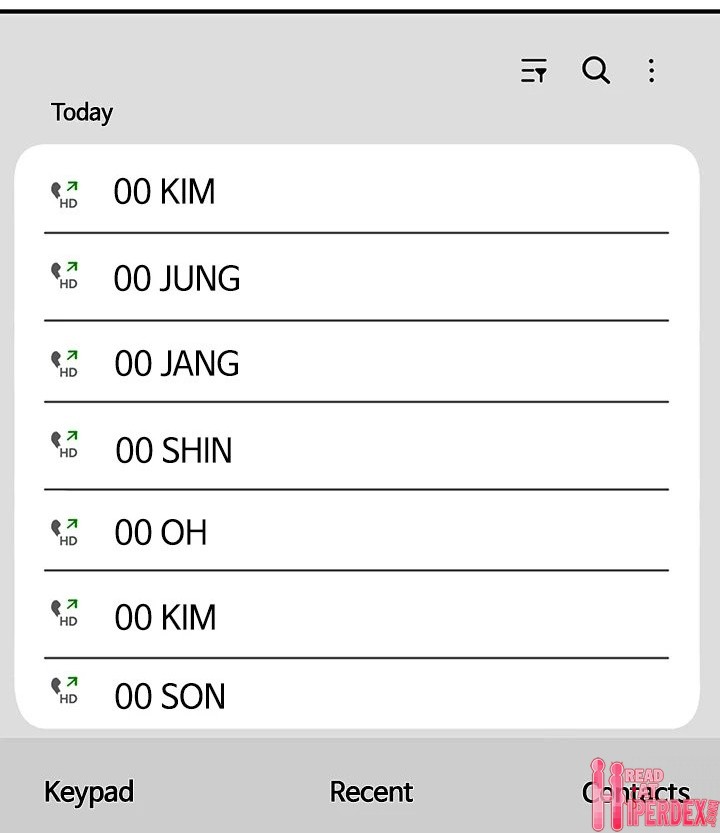Select the Recent tab

[x=371, y=793]
